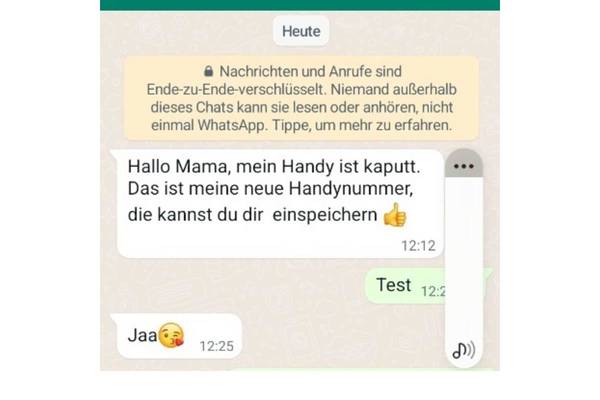Open volume panel more options dots
600x400 pixels.
(462, 166)
